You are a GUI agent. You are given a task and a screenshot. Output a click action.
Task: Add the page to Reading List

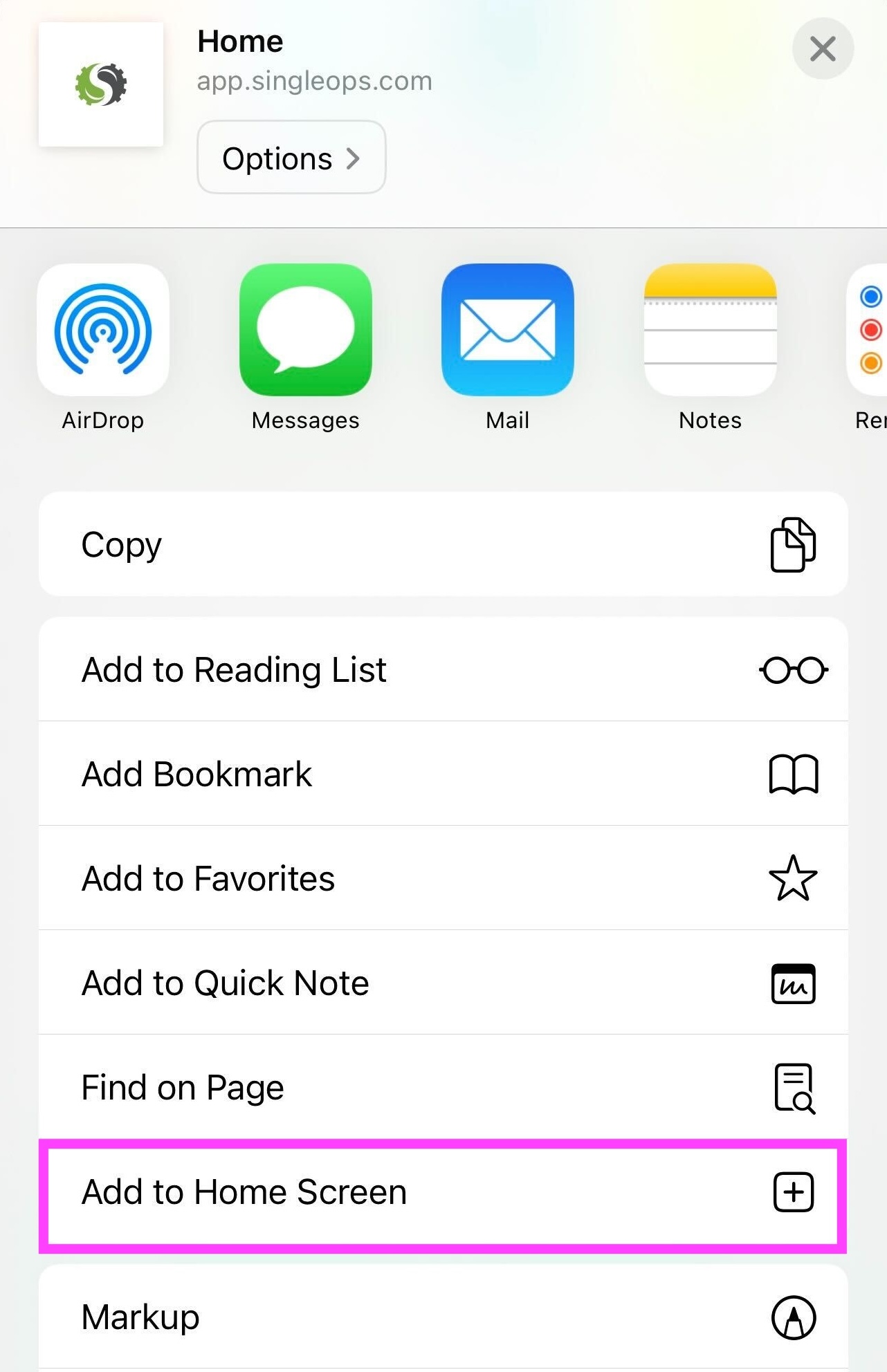(x=443, y=669)
